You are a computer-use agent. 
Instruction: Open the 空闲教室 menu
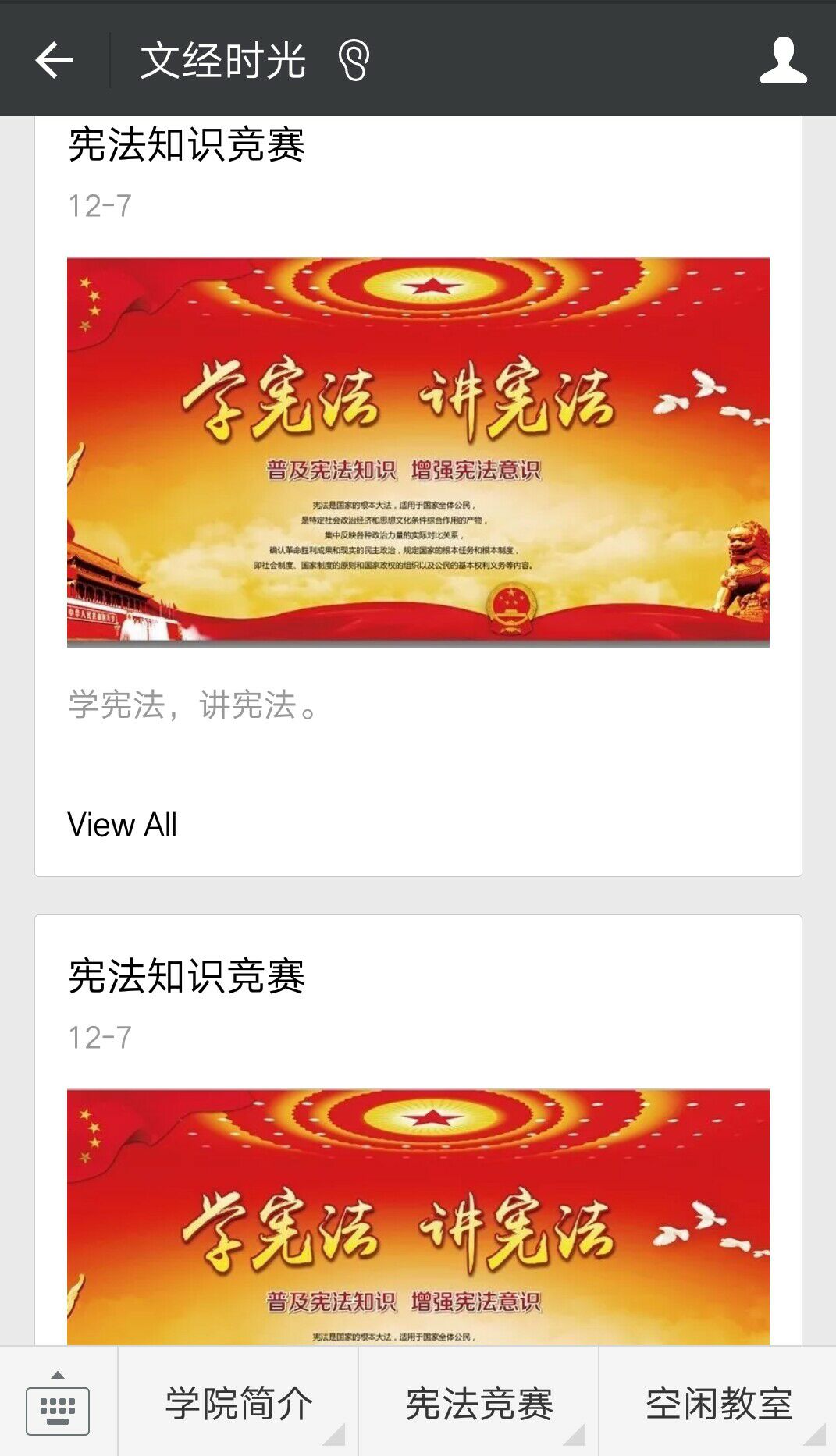point(719,1404)
